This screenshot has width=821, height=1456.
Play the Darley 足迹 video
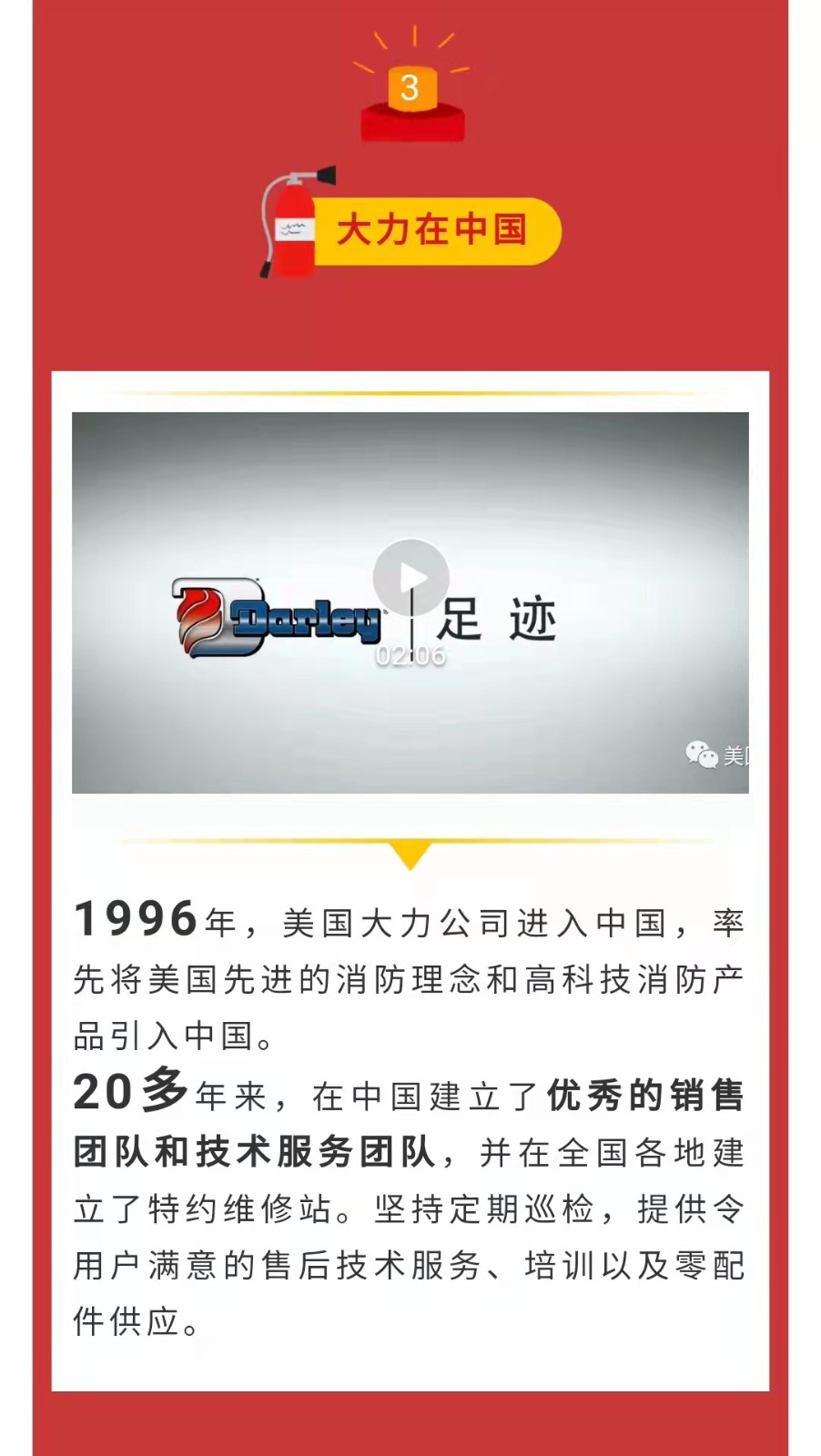[410, 578]
